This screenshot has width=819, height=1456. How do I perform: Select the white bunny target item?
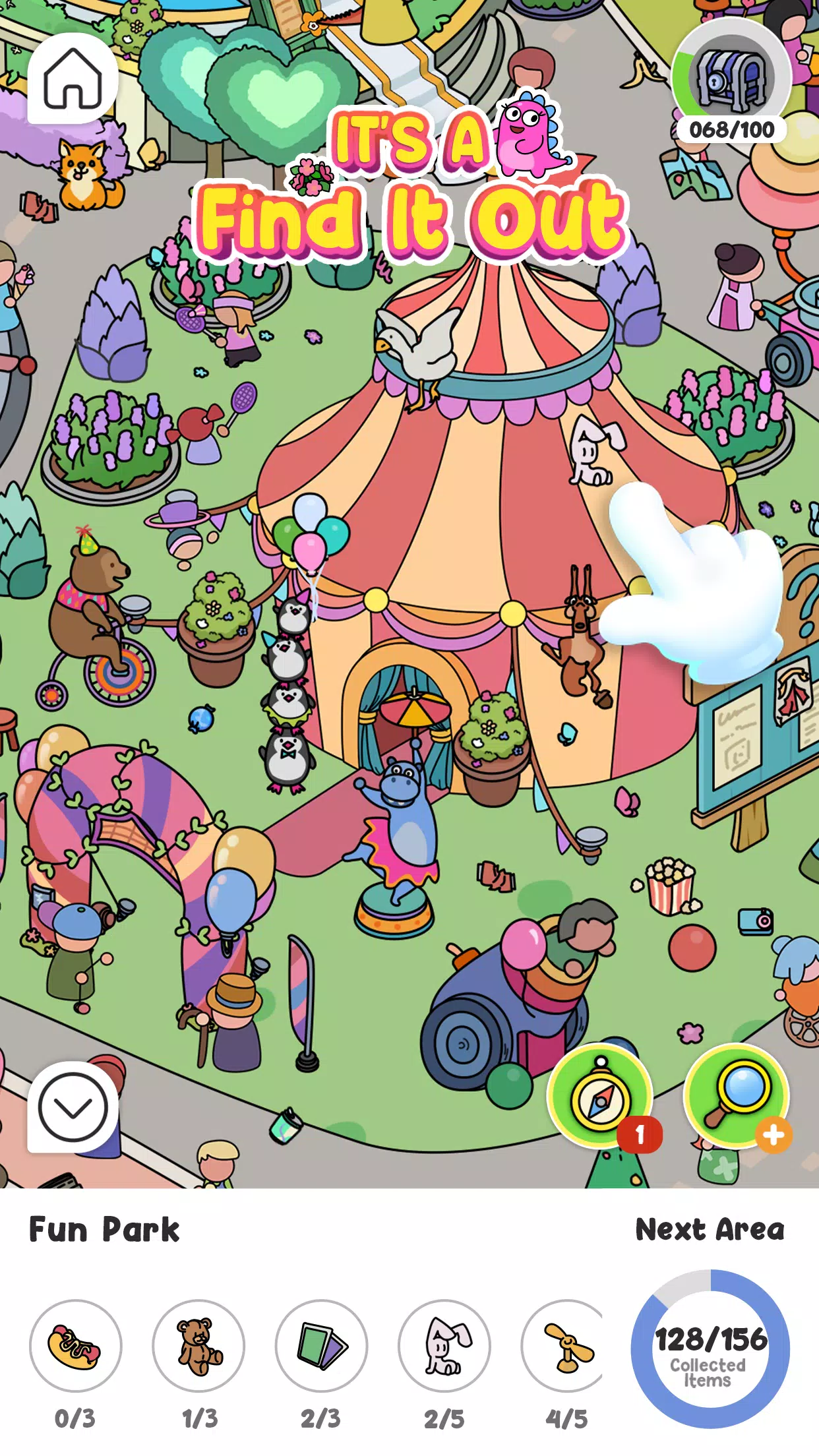click(444, 1347)
